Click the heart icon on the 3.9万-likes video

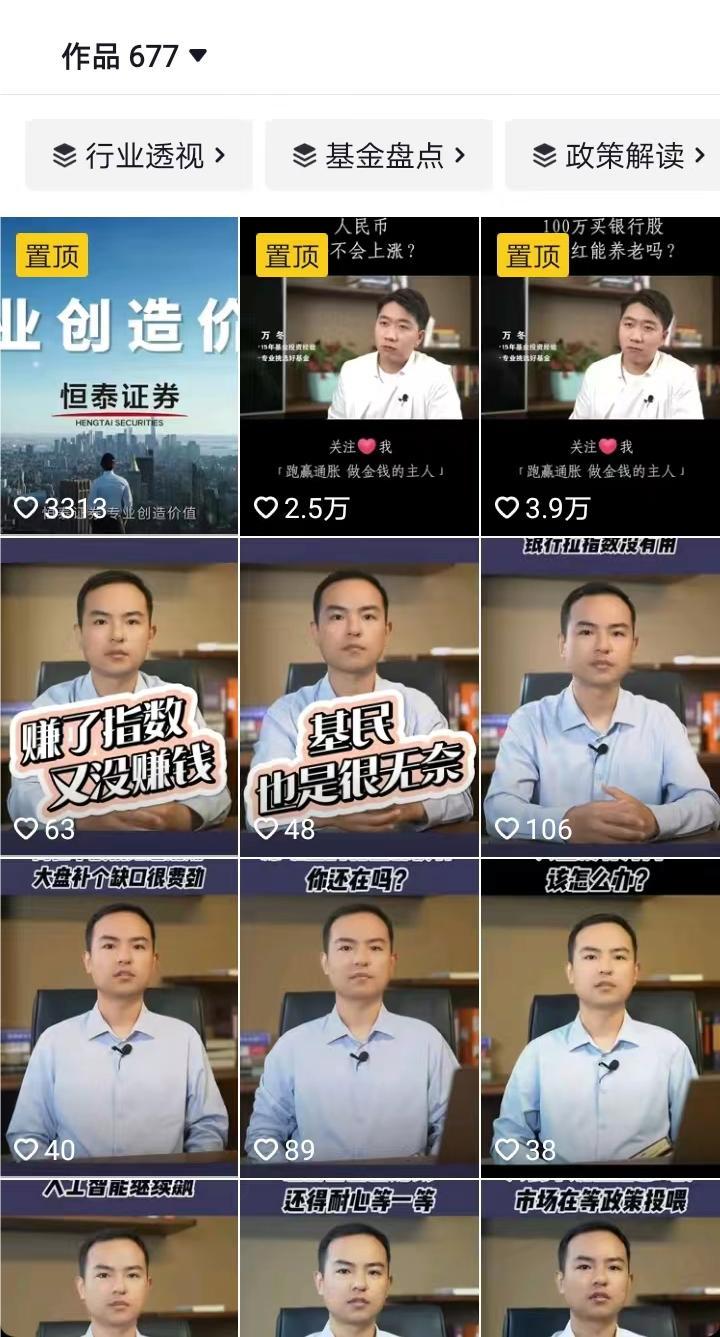[x=505, y=508]
